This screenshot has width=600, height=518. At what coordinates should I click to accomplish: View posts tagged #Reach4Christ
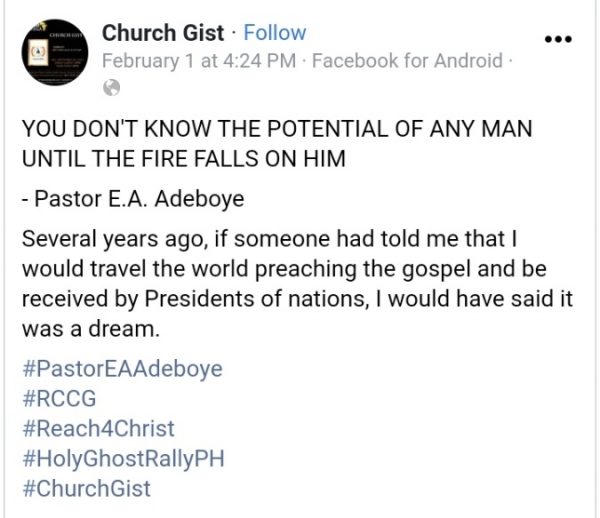pos(97,428)
